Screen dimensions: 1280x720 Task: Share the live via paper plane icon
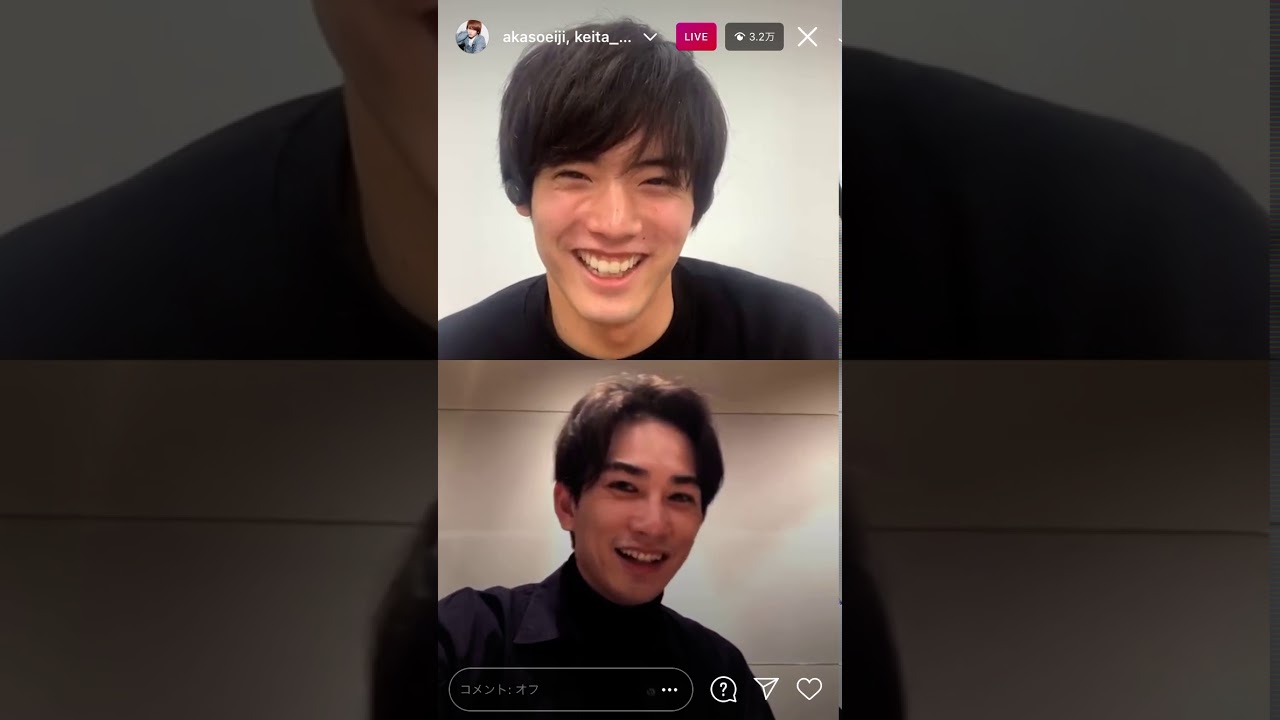[x=766, y=688]
